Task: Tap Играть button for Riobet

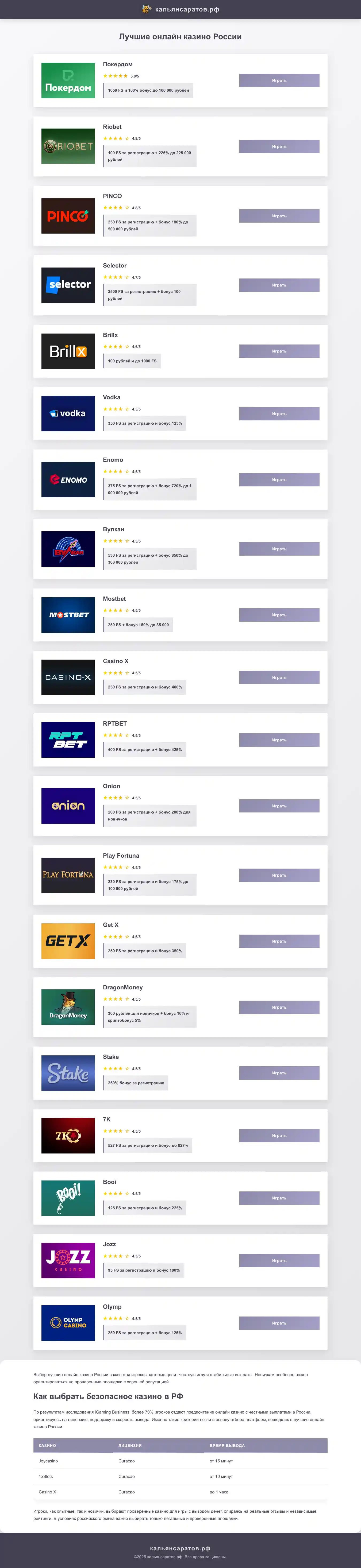Action: tap(279, 146)
